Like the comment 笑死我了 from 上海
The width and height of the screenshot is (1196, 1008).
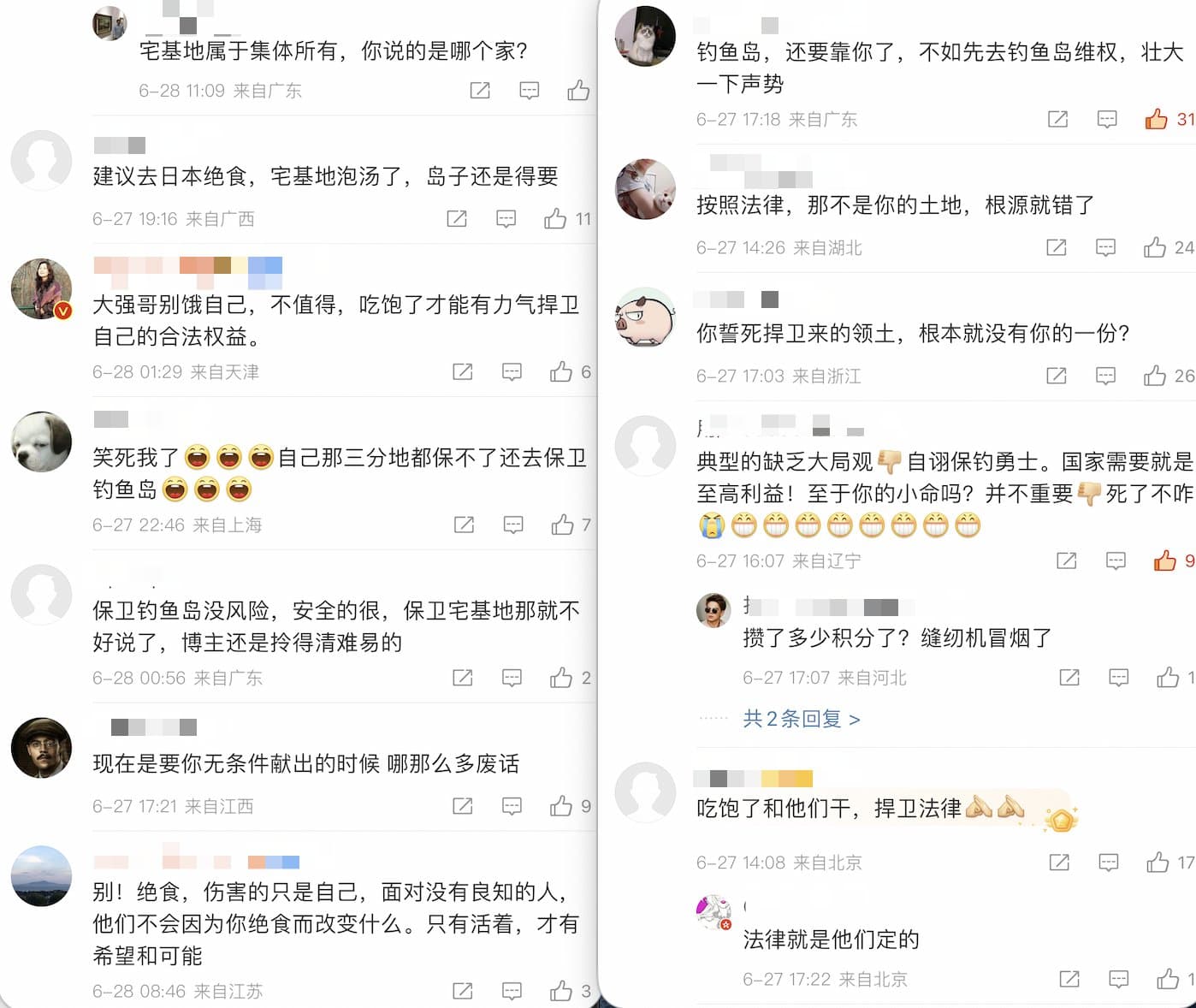562,525
